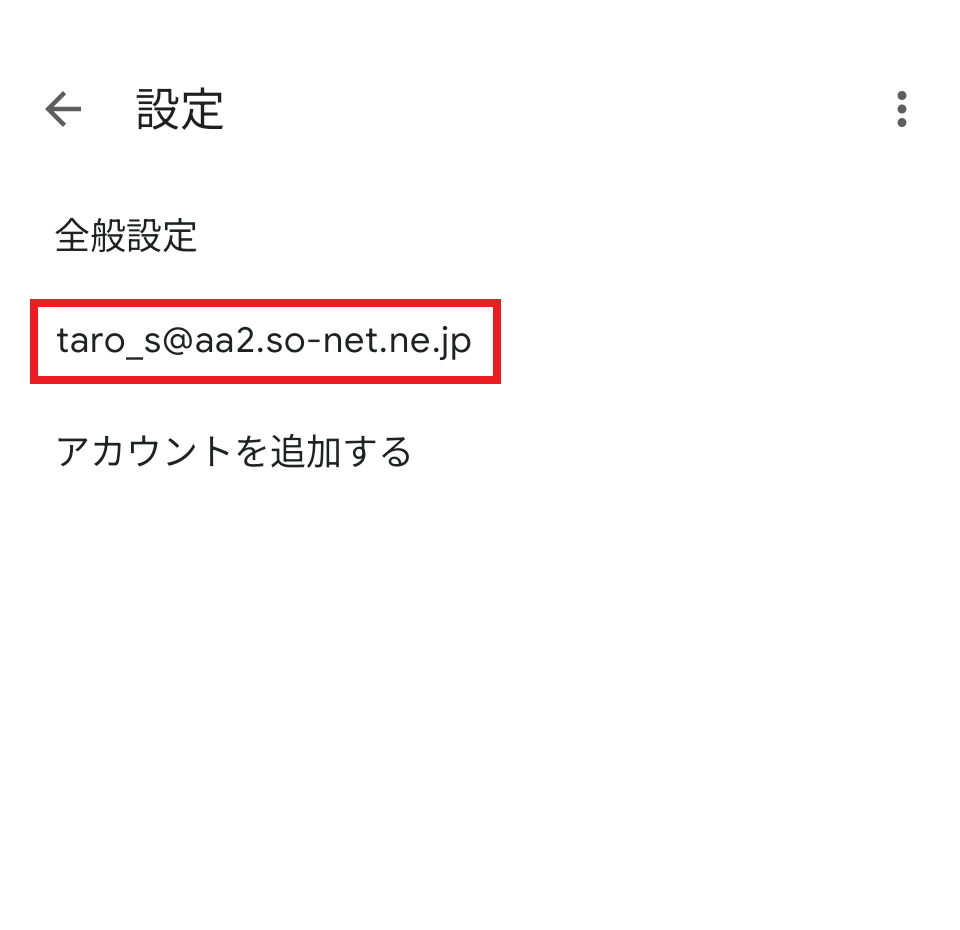Screen dimensions: 960x930
Task: Open settings for taro_s@aa2.so-net.ne.jp account
Action: click(264, 342)
